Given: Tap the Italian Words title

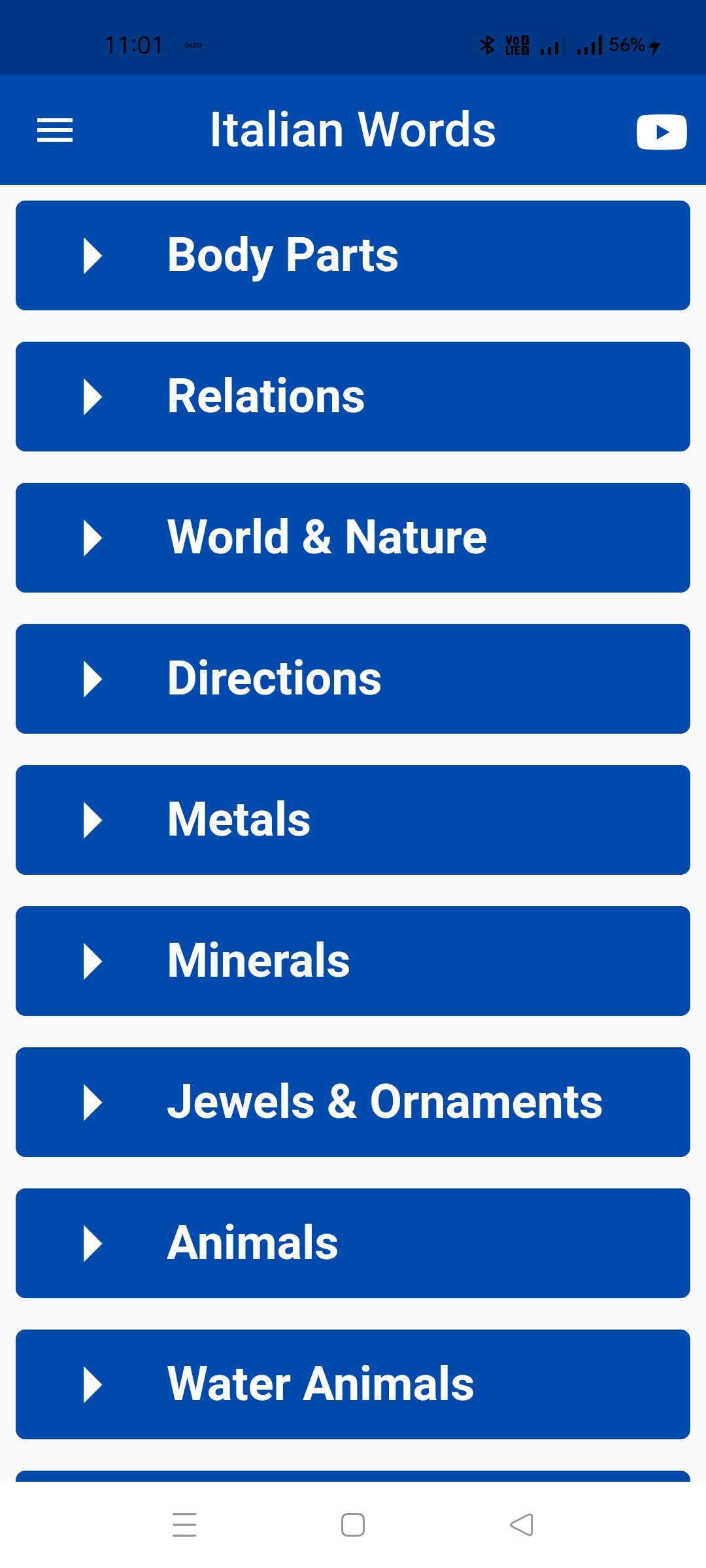Looking at the screenshot, I should pyautogui.click(x=353, y=129).
